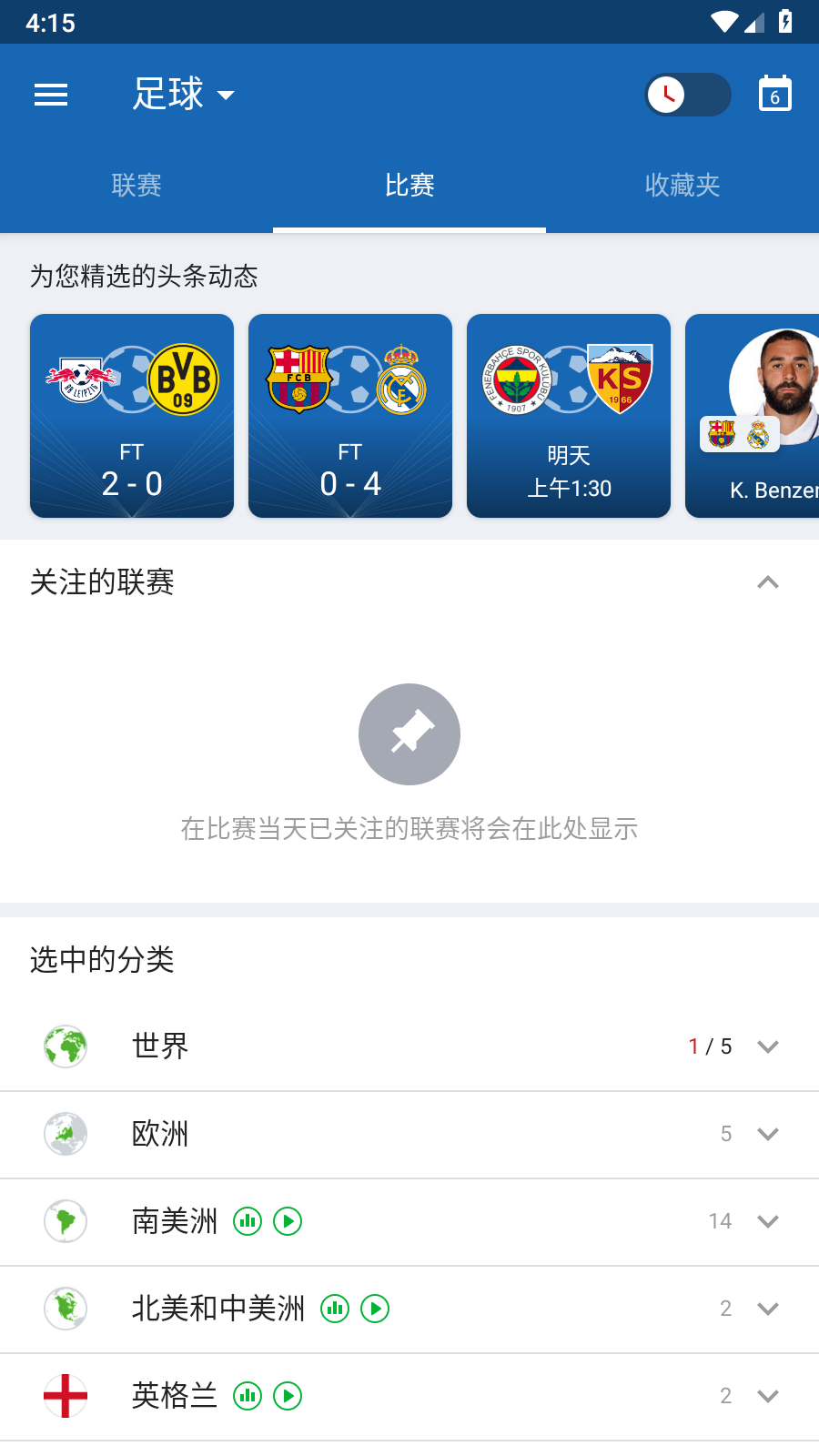The width and height of the screenshot is (819, 1456).
Task: Toggle the live time filter switch
Action: 687,95
